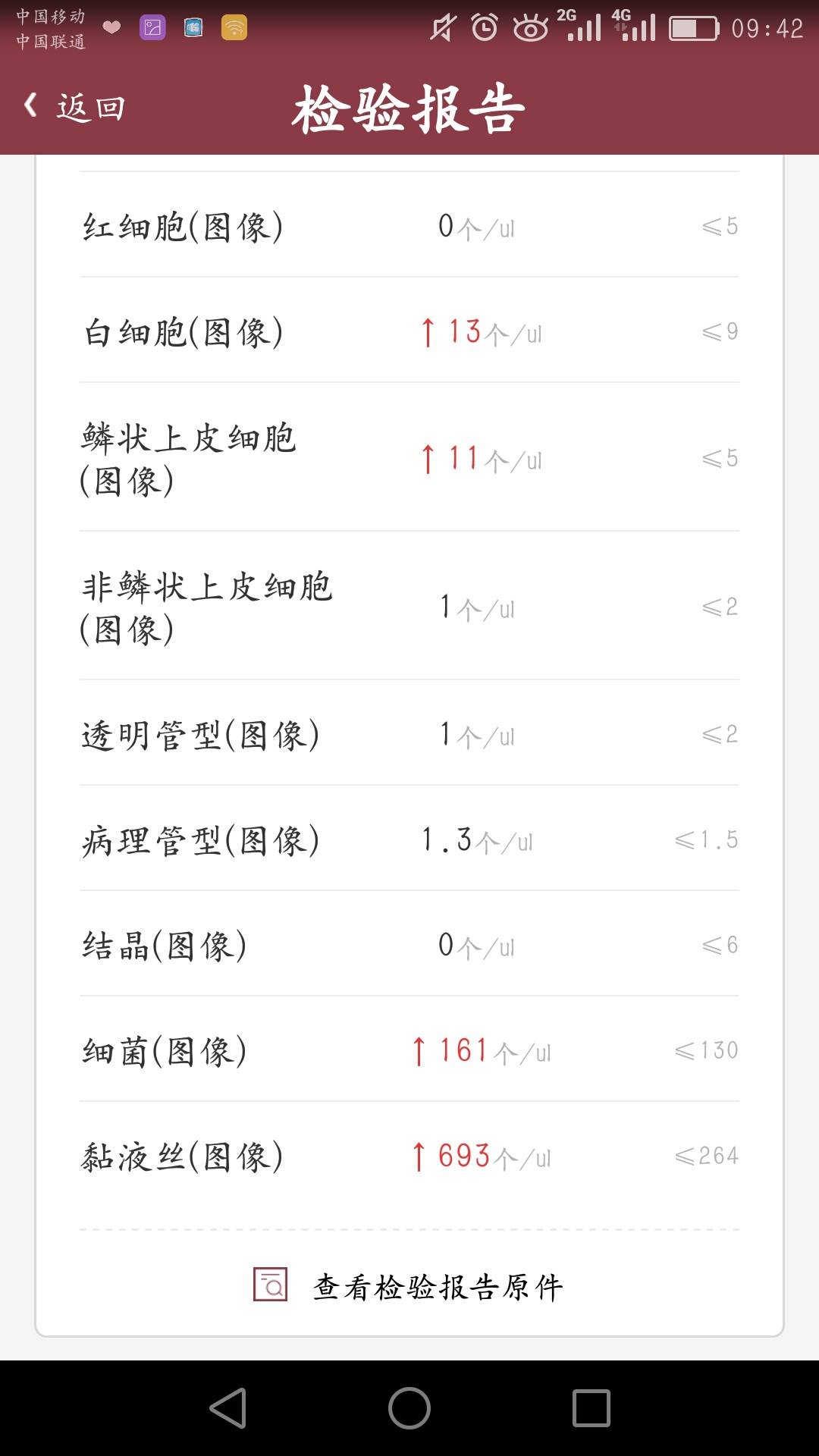Tap the Android home circle navigation button
This screenshot has width=819, height=1456.
tap(409, 1407)
